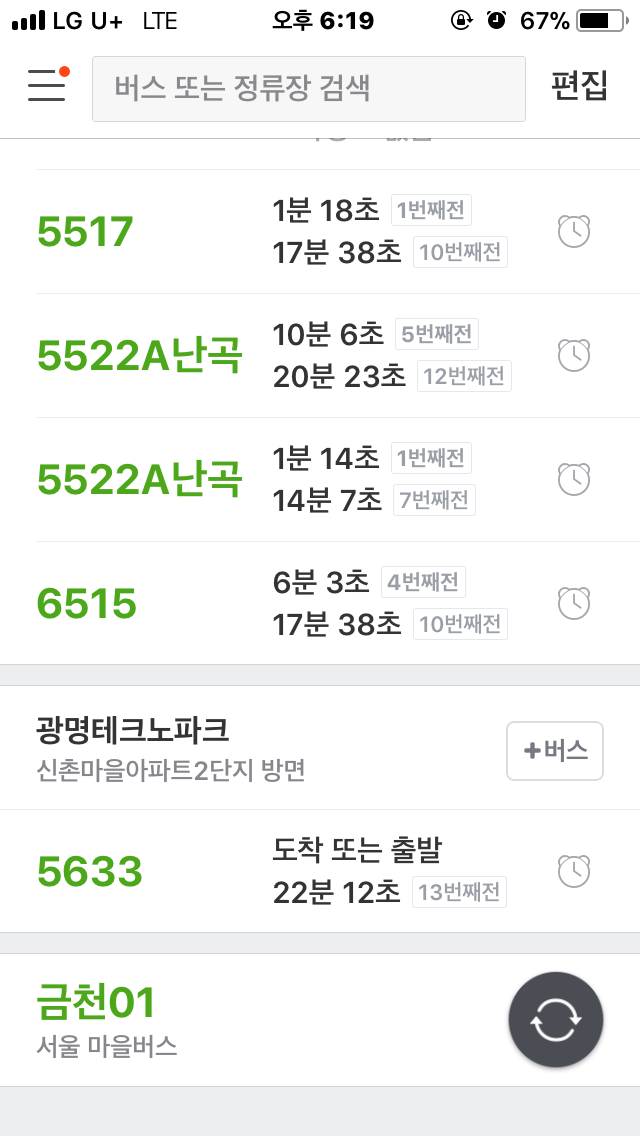The width and height of the screenshot is (640, 1136).
Task: Open the hamburger menu
Action: (x=47, y=86)
